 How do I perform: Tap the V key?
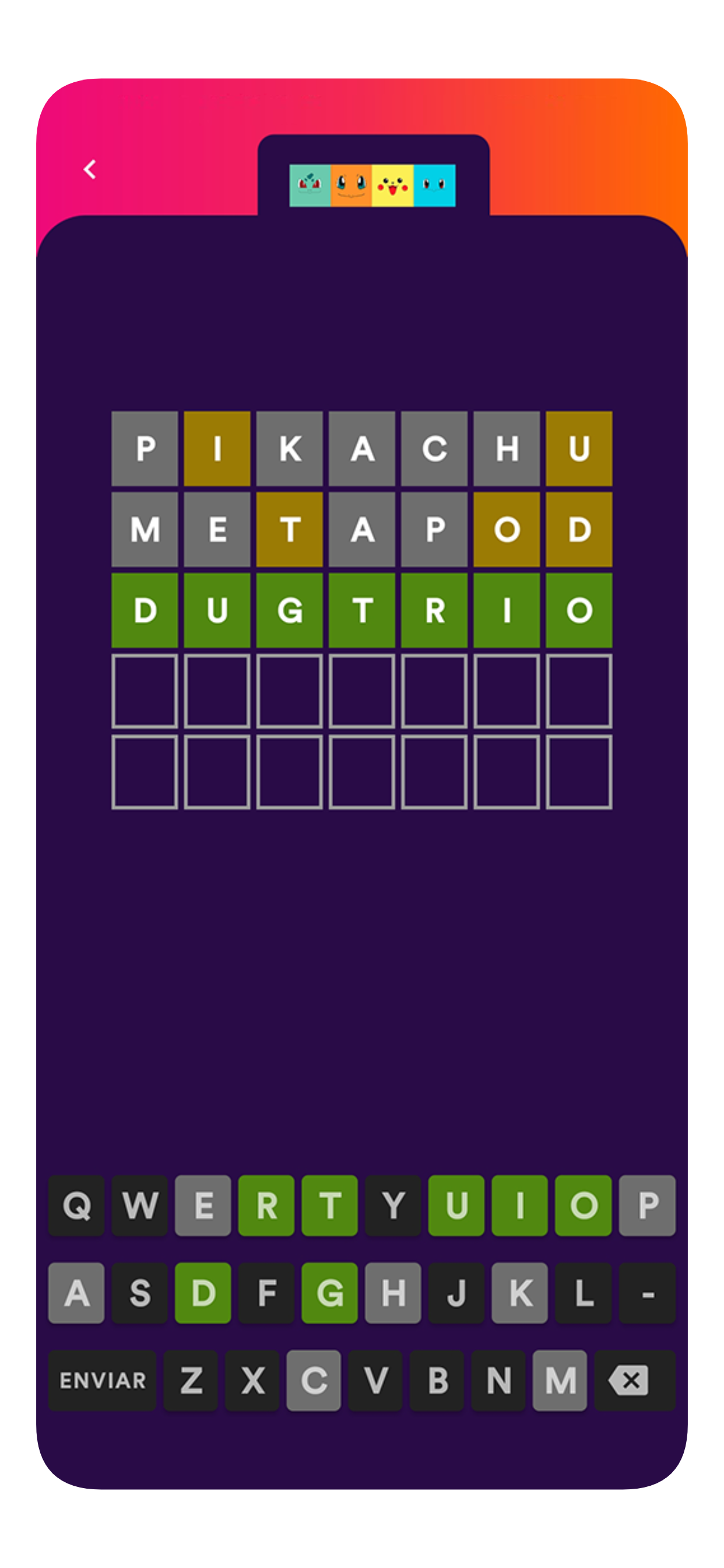point(375,1380)
